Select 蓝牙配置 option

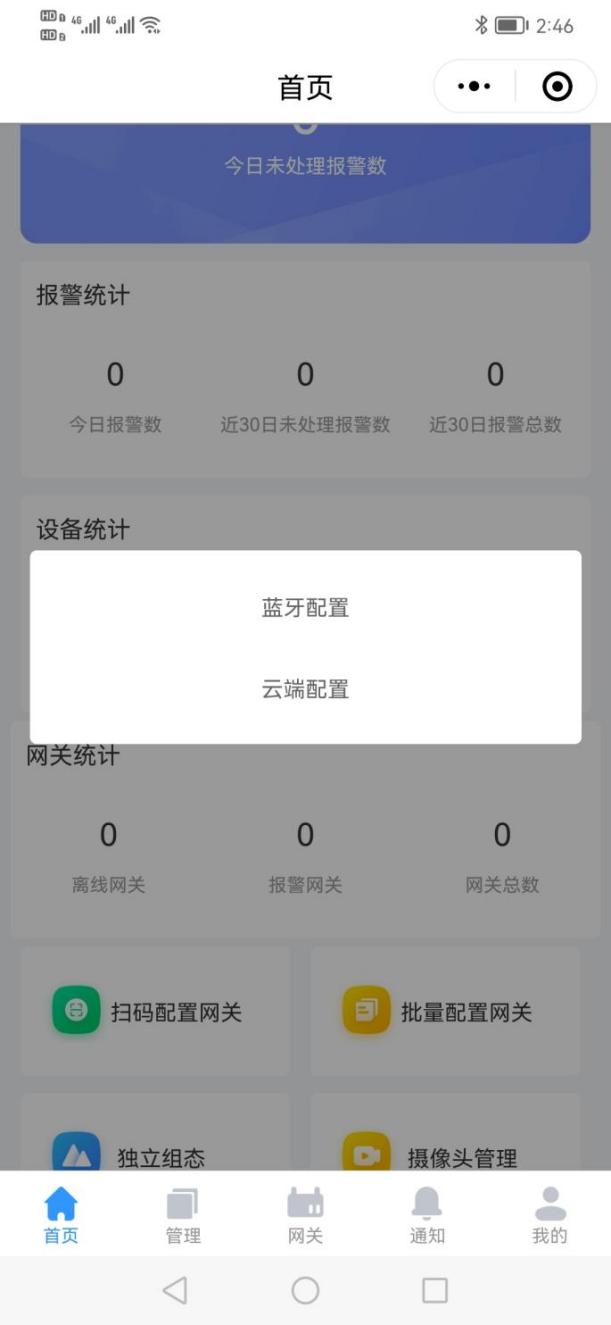pos(305,608)
